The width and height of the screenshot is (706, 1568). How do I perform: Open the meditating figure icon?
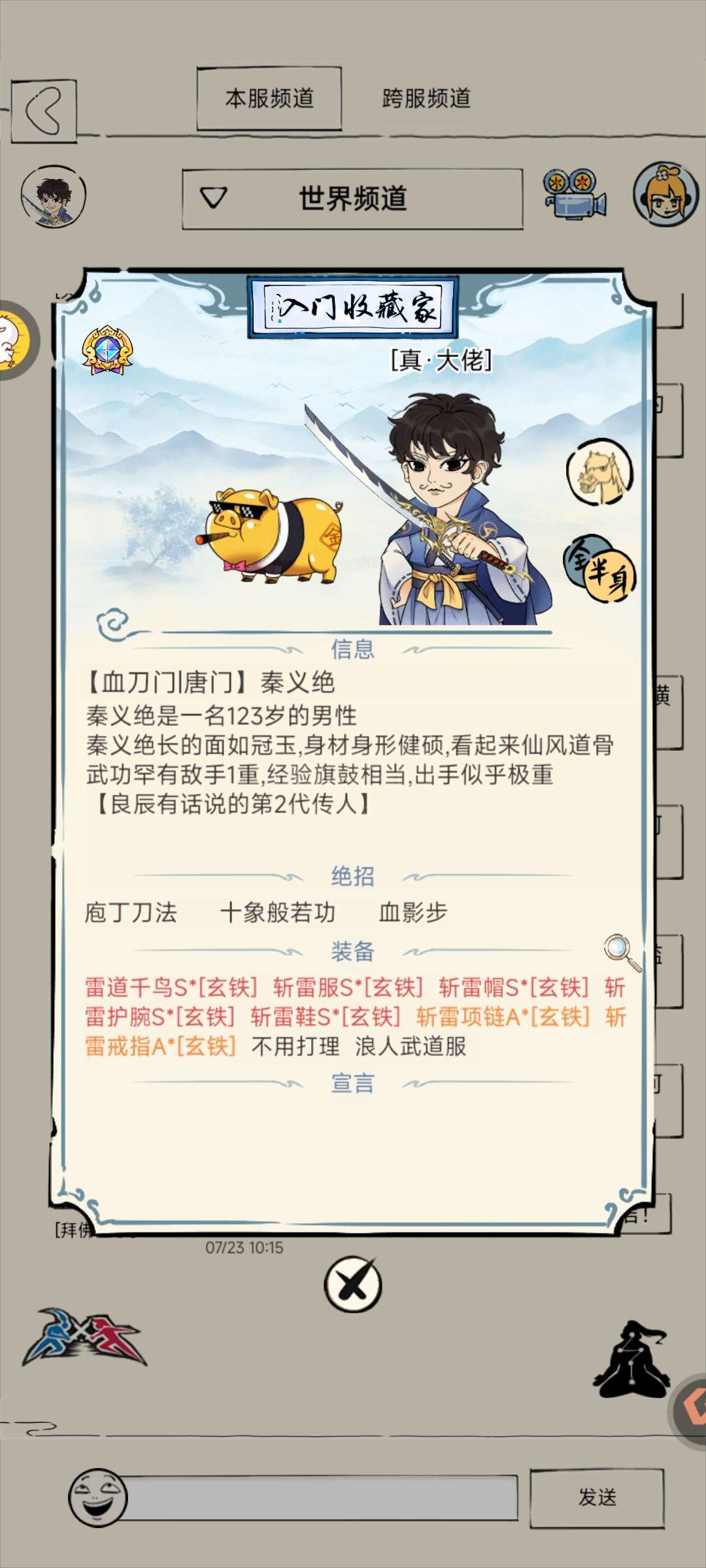(x=631, y=1359)
